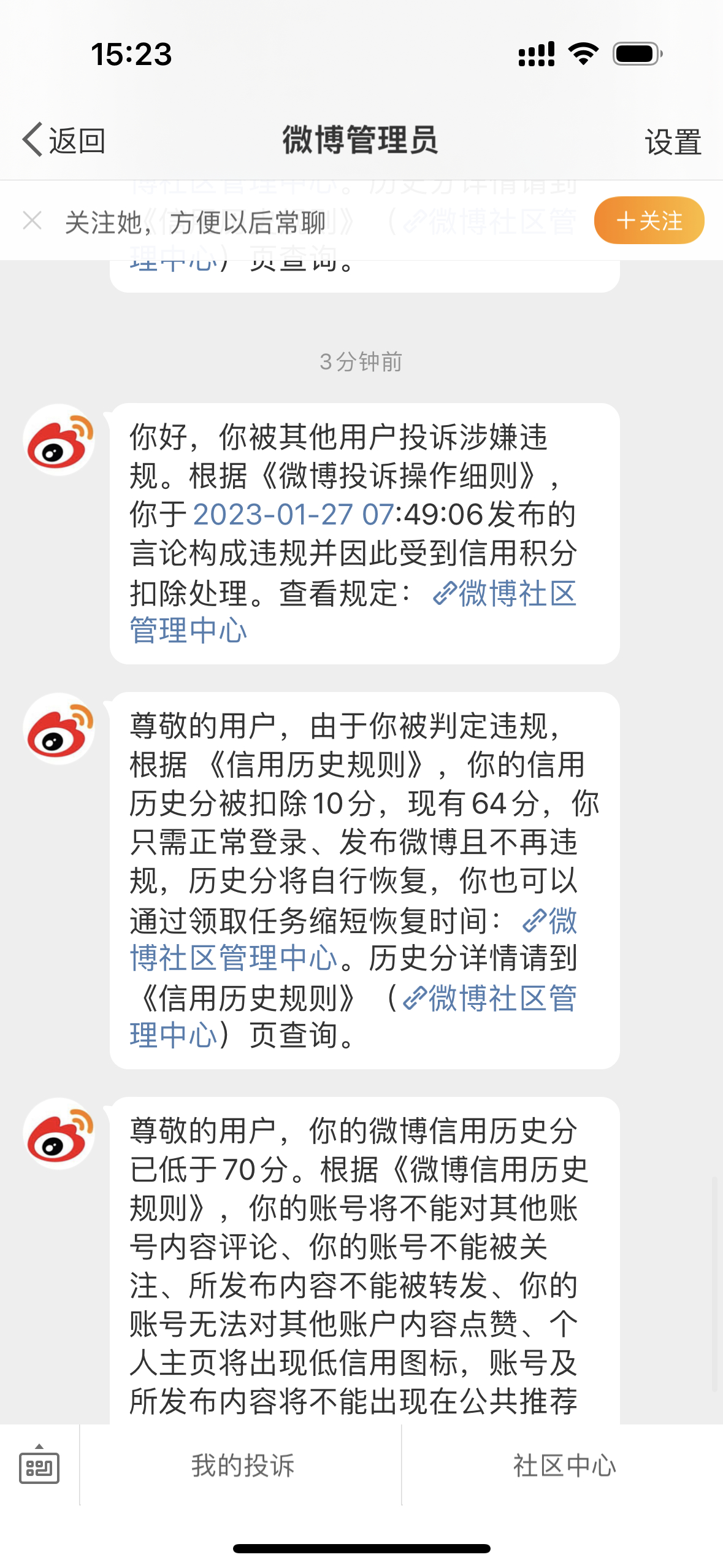Open 设置 in the top bar
The image size is (723, 1568).
(672, 142)
